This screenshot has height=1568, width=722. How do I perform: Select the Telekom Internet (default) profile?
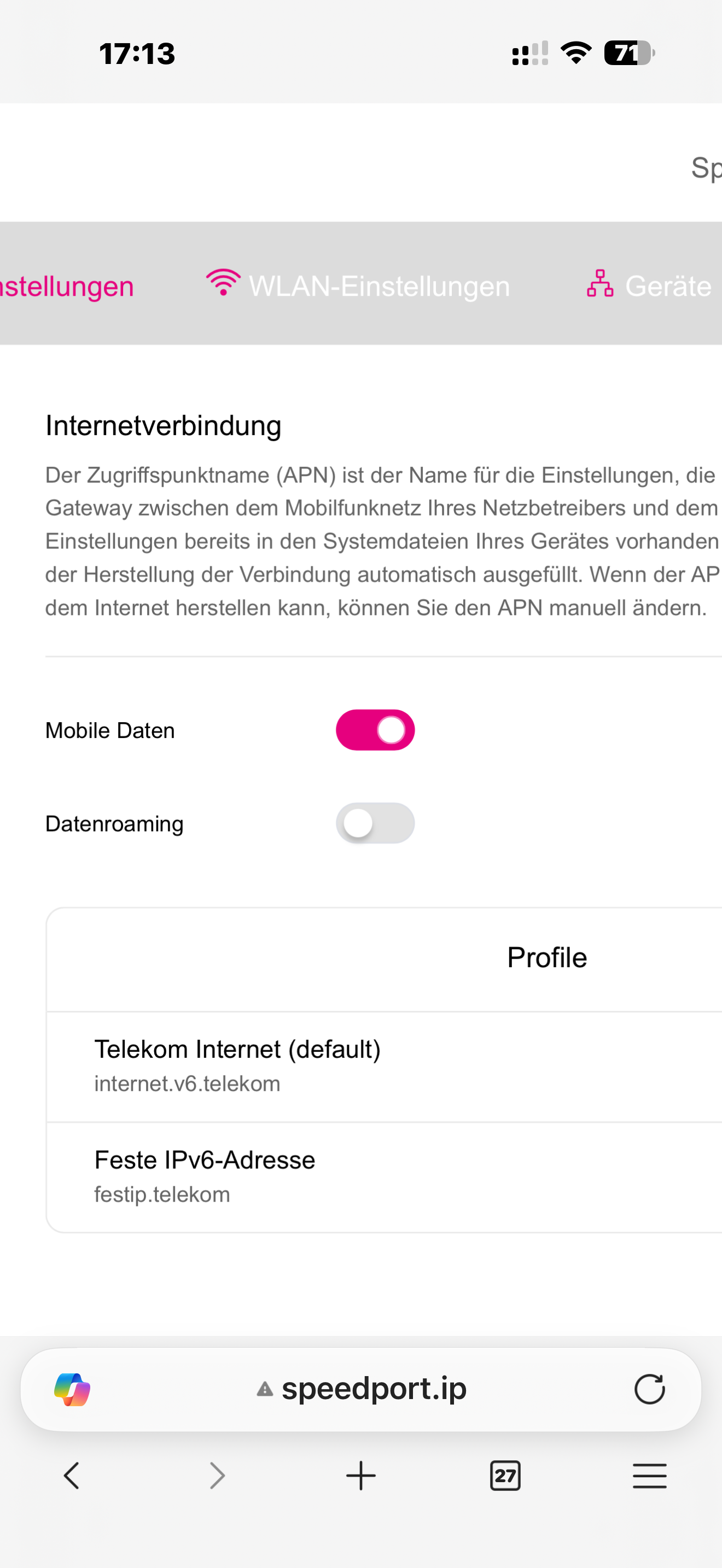click(237, 1064)
